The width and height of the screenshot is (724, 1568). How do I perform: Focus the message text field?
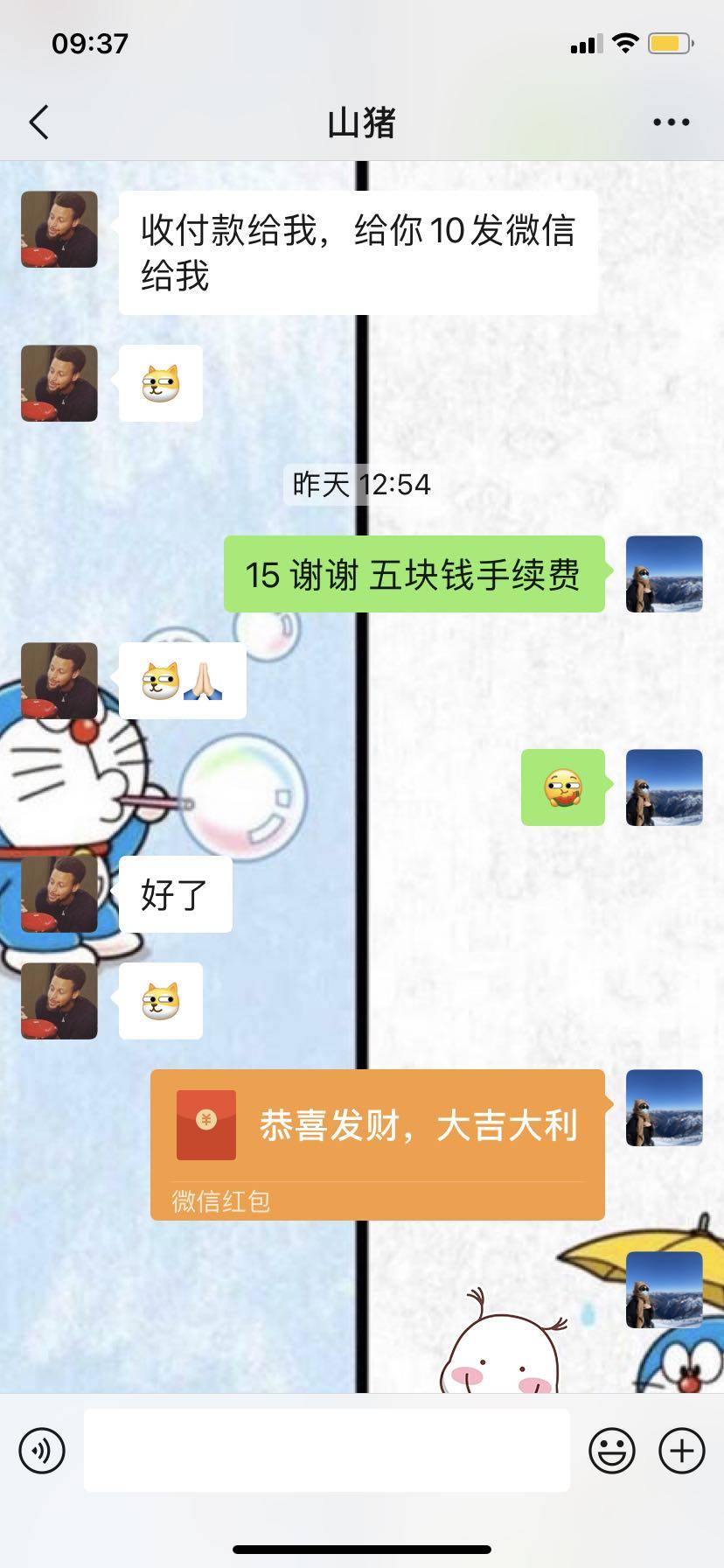click(x=326, y=1451)
